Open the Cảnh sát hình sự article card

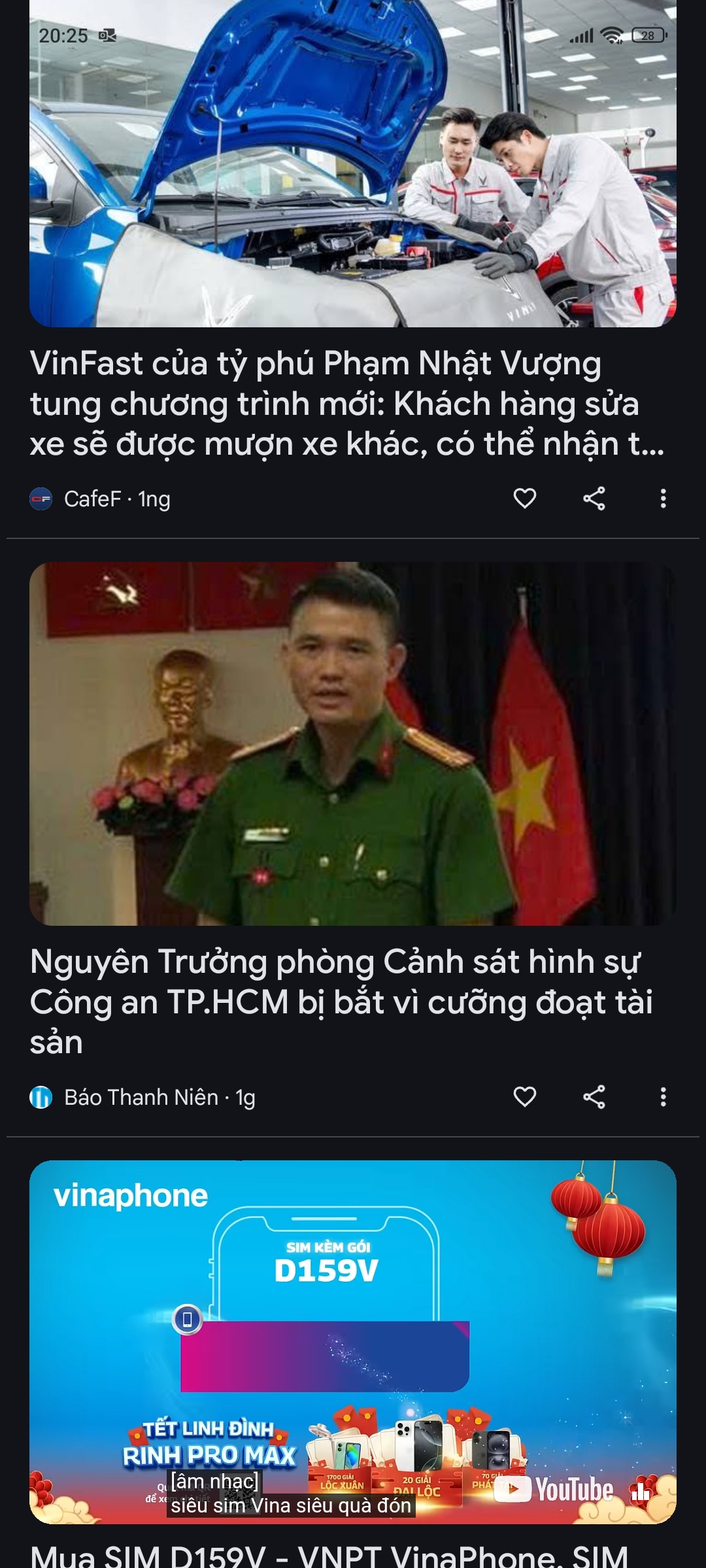point(340,1001)
